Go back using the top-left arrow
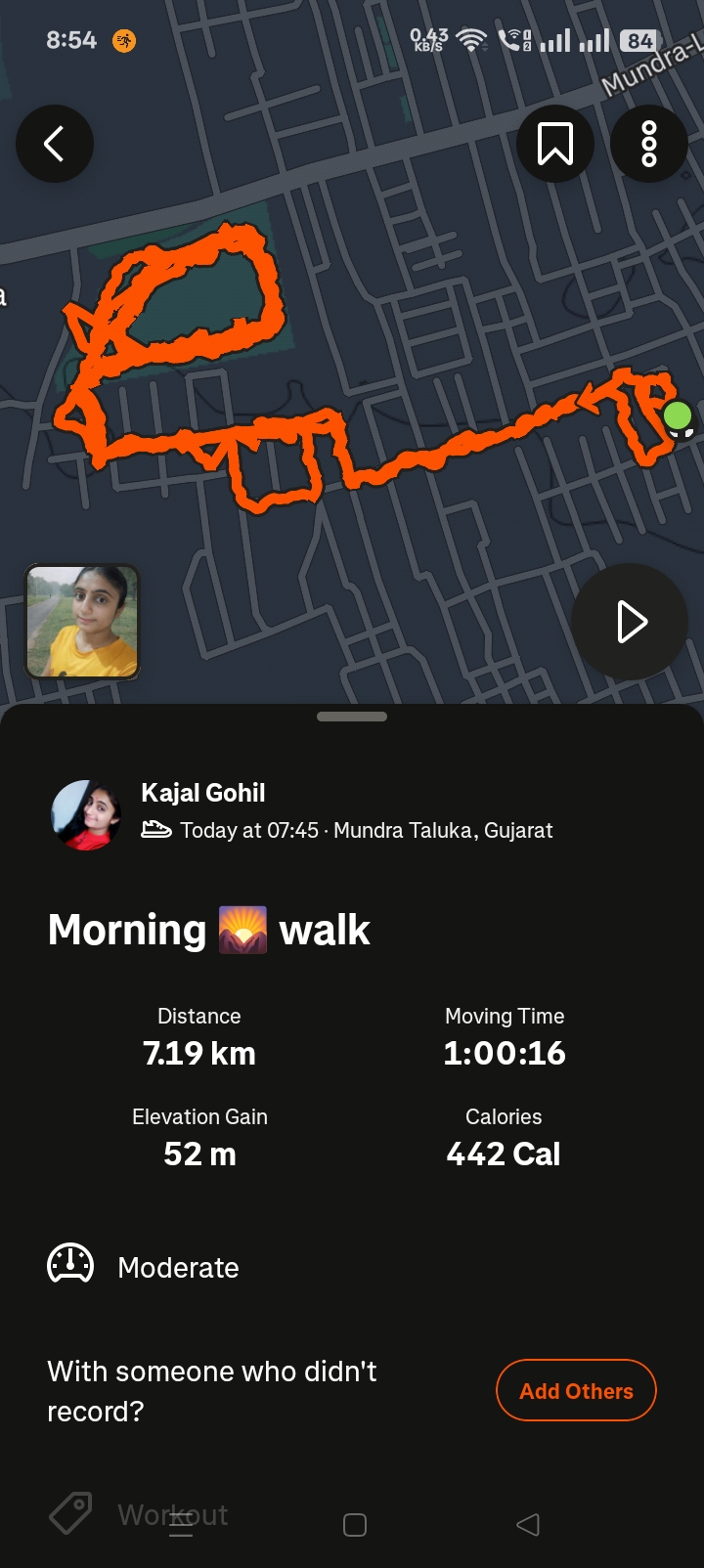The height and width of the screenshot is (1568, 704). click(55, 144)
